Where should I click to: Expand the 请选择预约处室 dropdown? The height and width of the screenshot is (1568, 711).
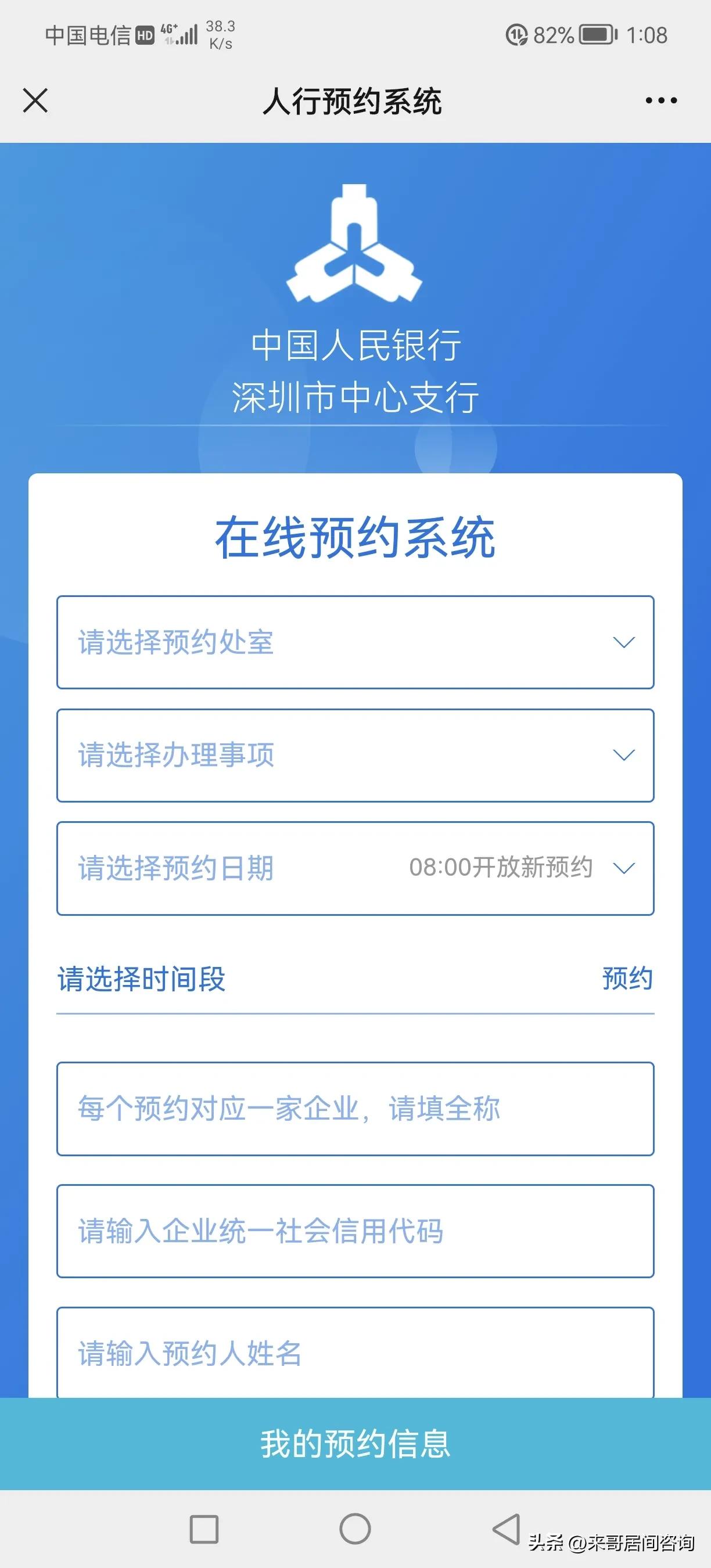click(355, 642)
